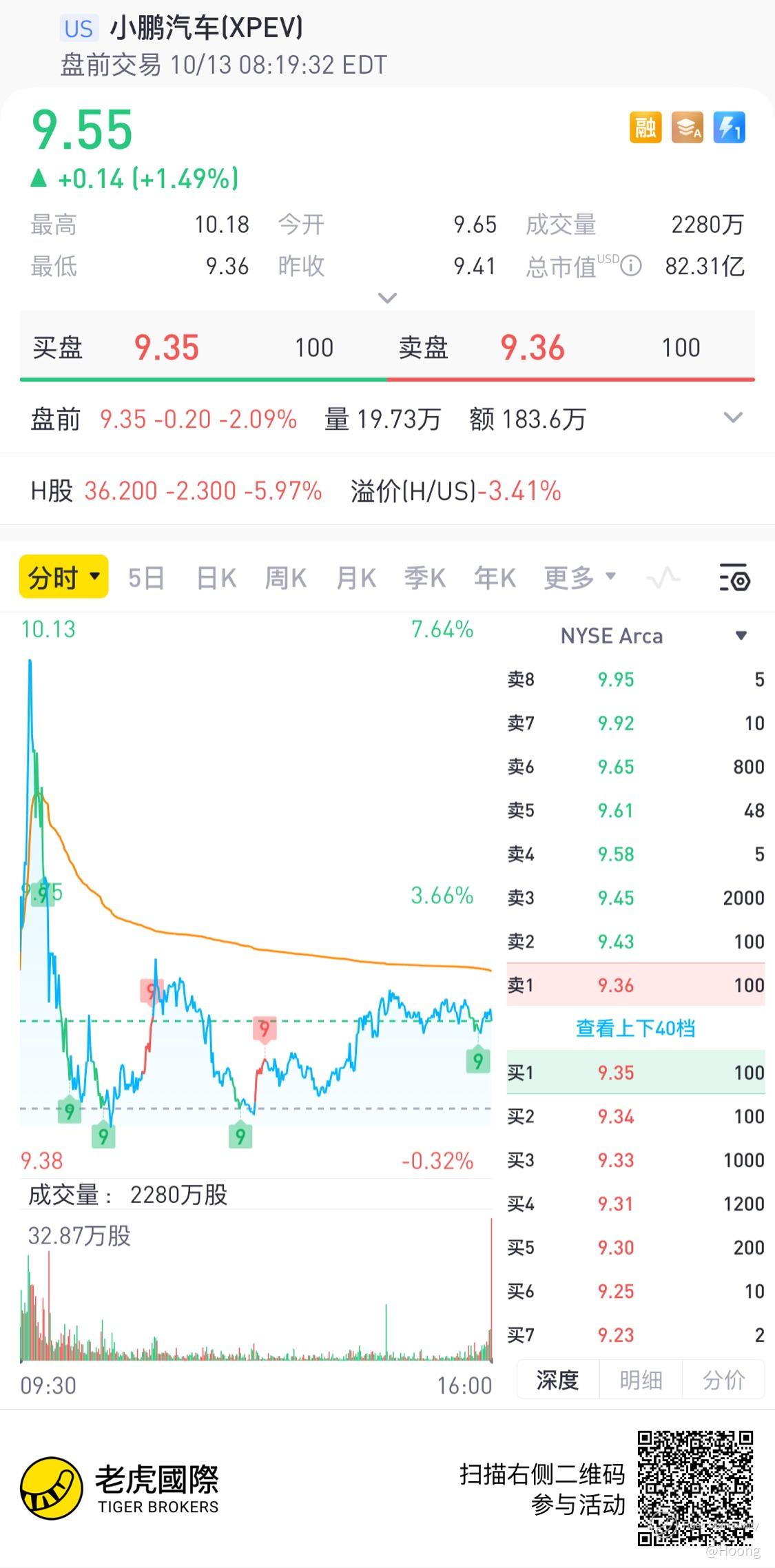Show the 季K chart
775x1568 pixels.
point(424,578)
